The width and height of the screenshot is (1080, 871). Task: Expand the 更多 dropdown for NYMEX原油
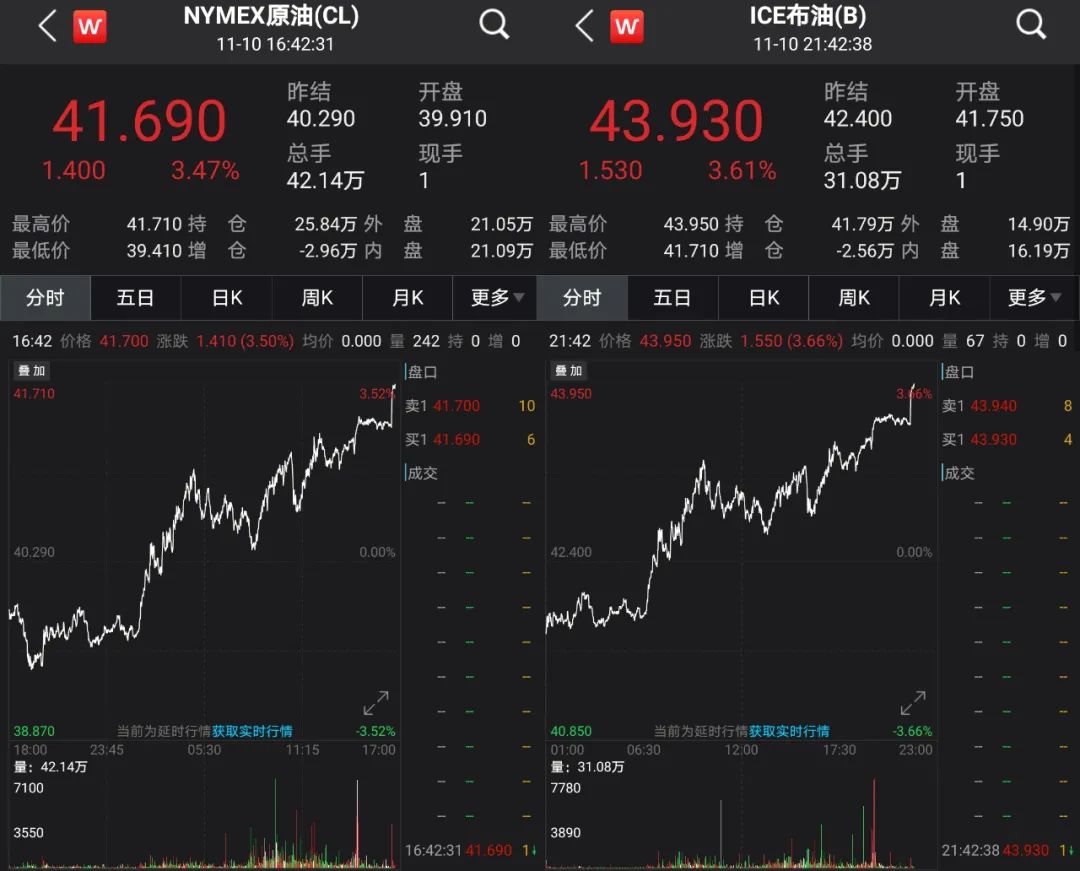[x=497, y=298]
